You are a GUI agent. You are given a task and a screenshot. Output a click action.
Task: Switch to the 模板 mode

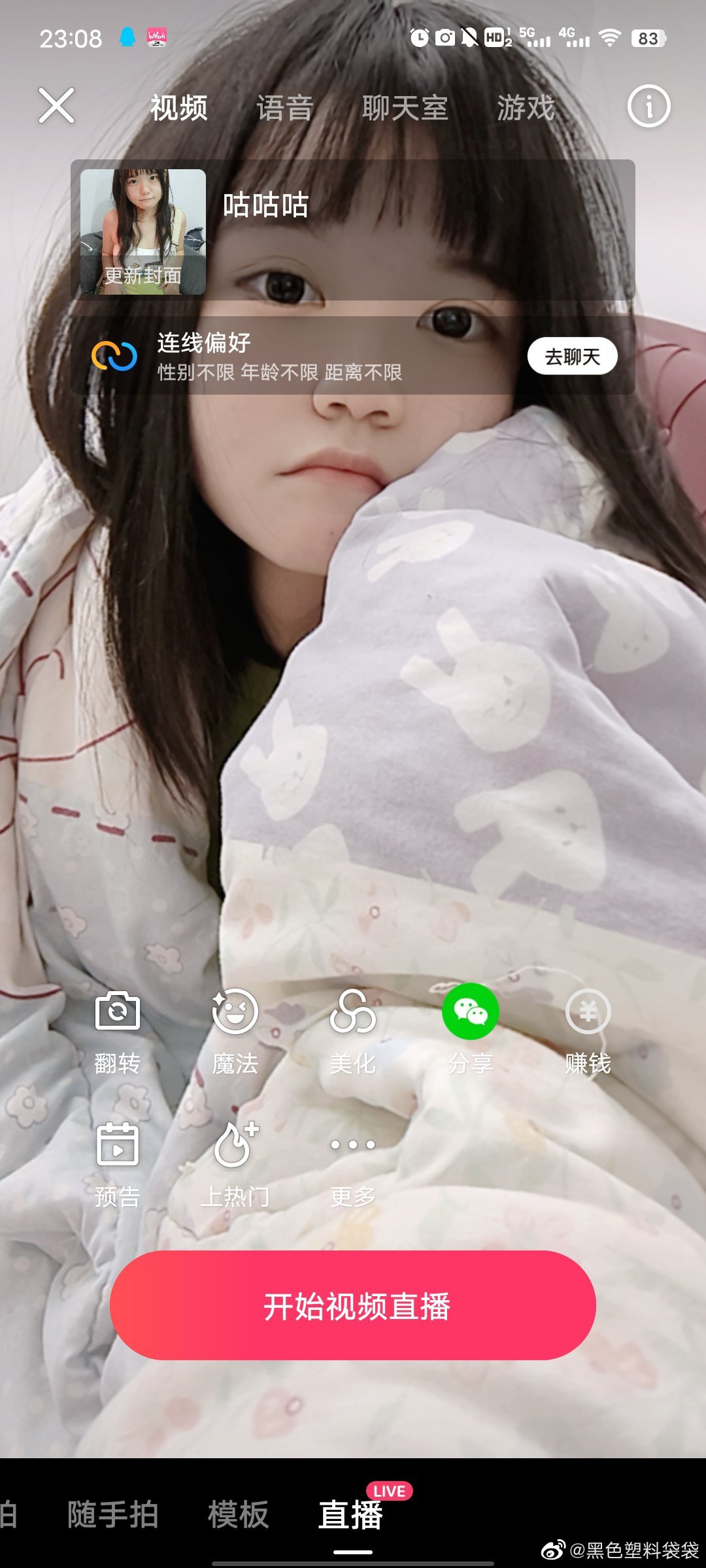pos(238,1514)
